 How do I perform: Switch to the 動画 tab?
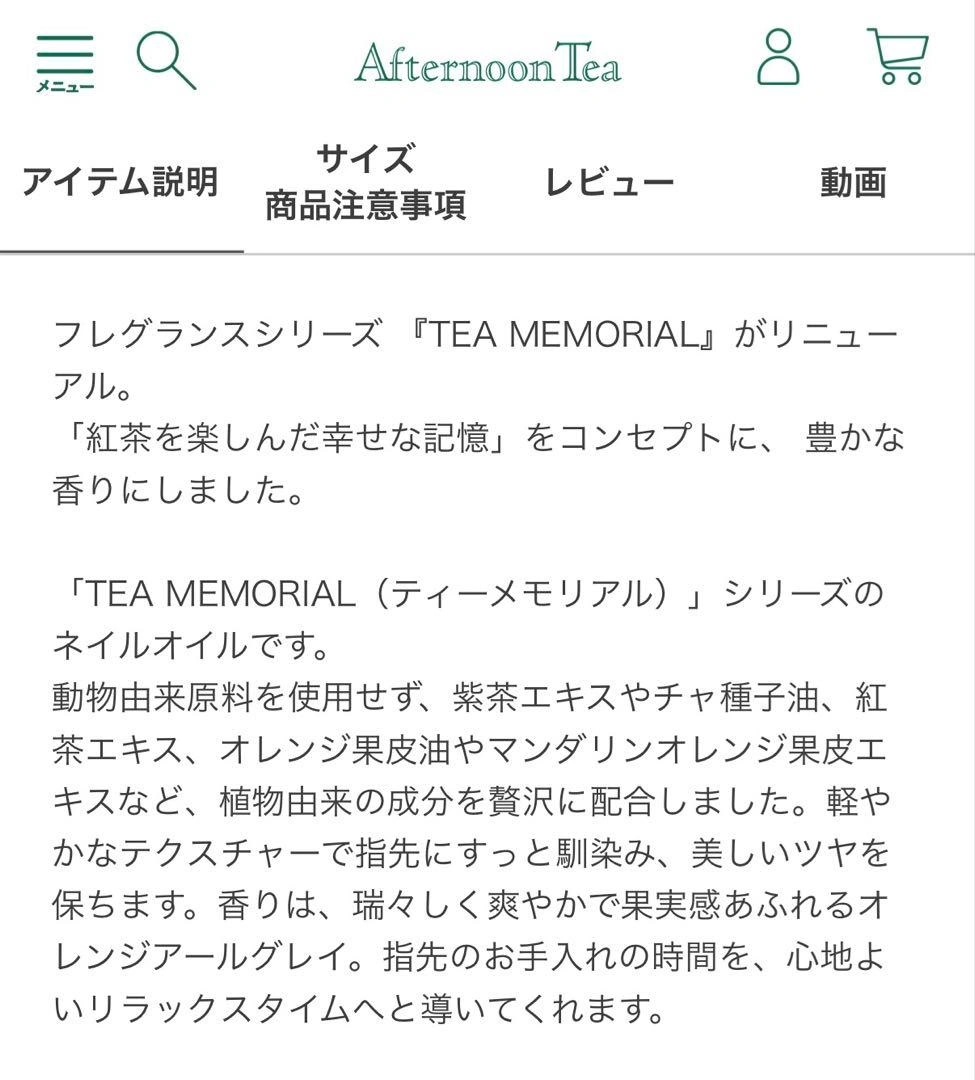[853, 182]
